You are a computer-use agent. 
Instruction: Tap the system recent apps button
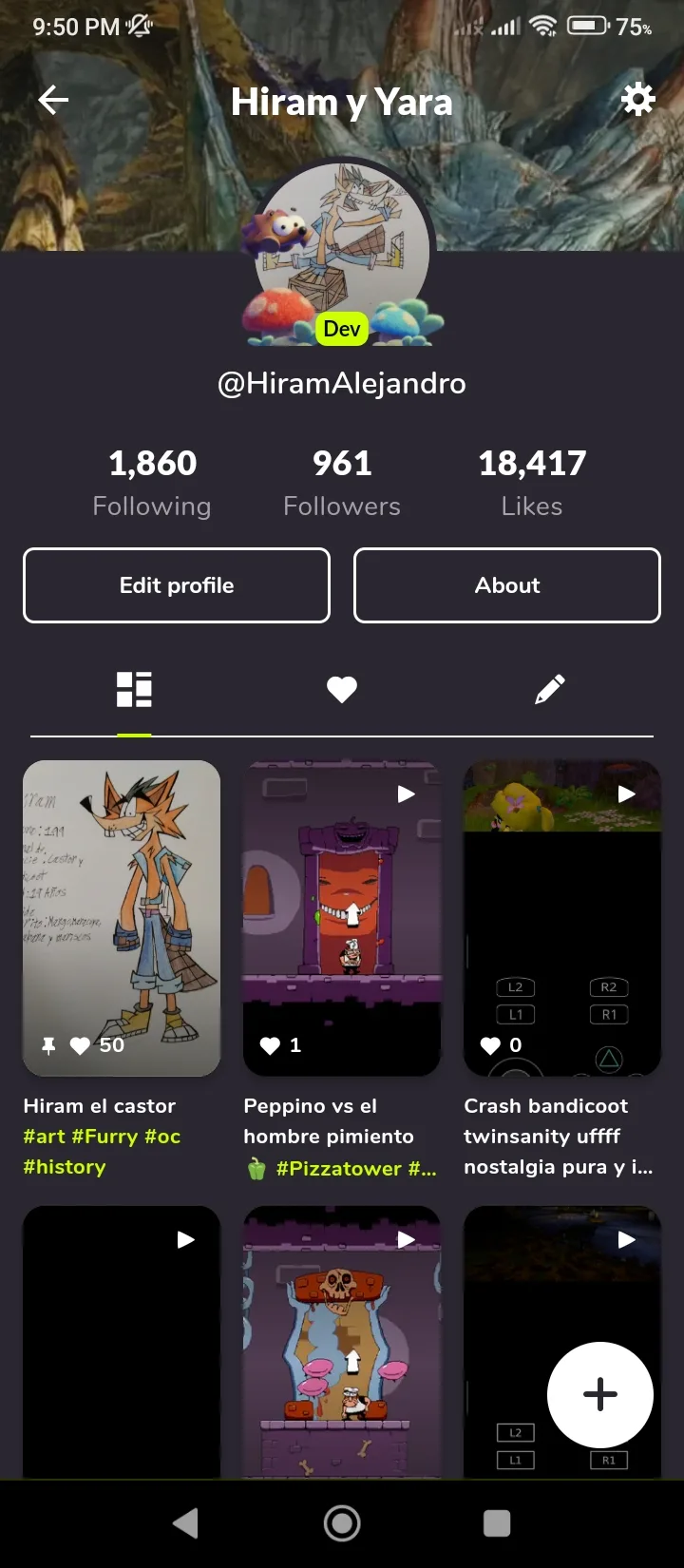pos(497,1523)
